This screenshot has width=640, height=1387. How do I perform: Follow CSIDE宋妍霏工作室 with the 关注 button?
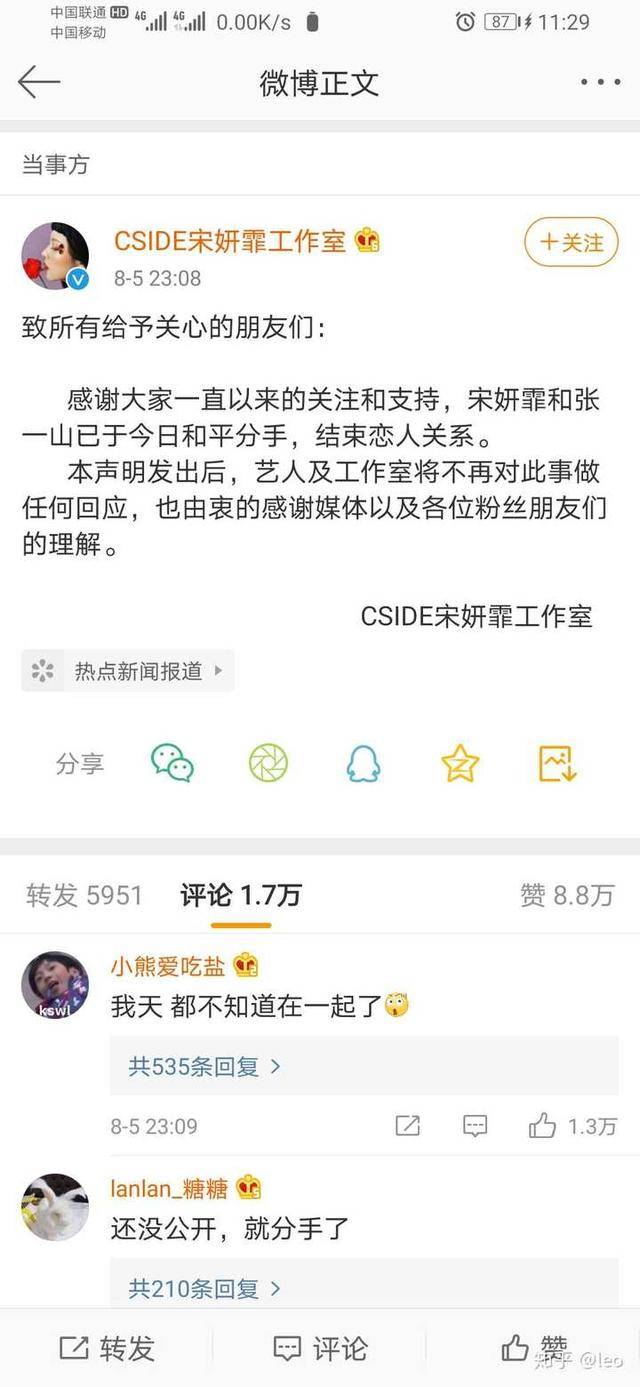click(571, 242)
